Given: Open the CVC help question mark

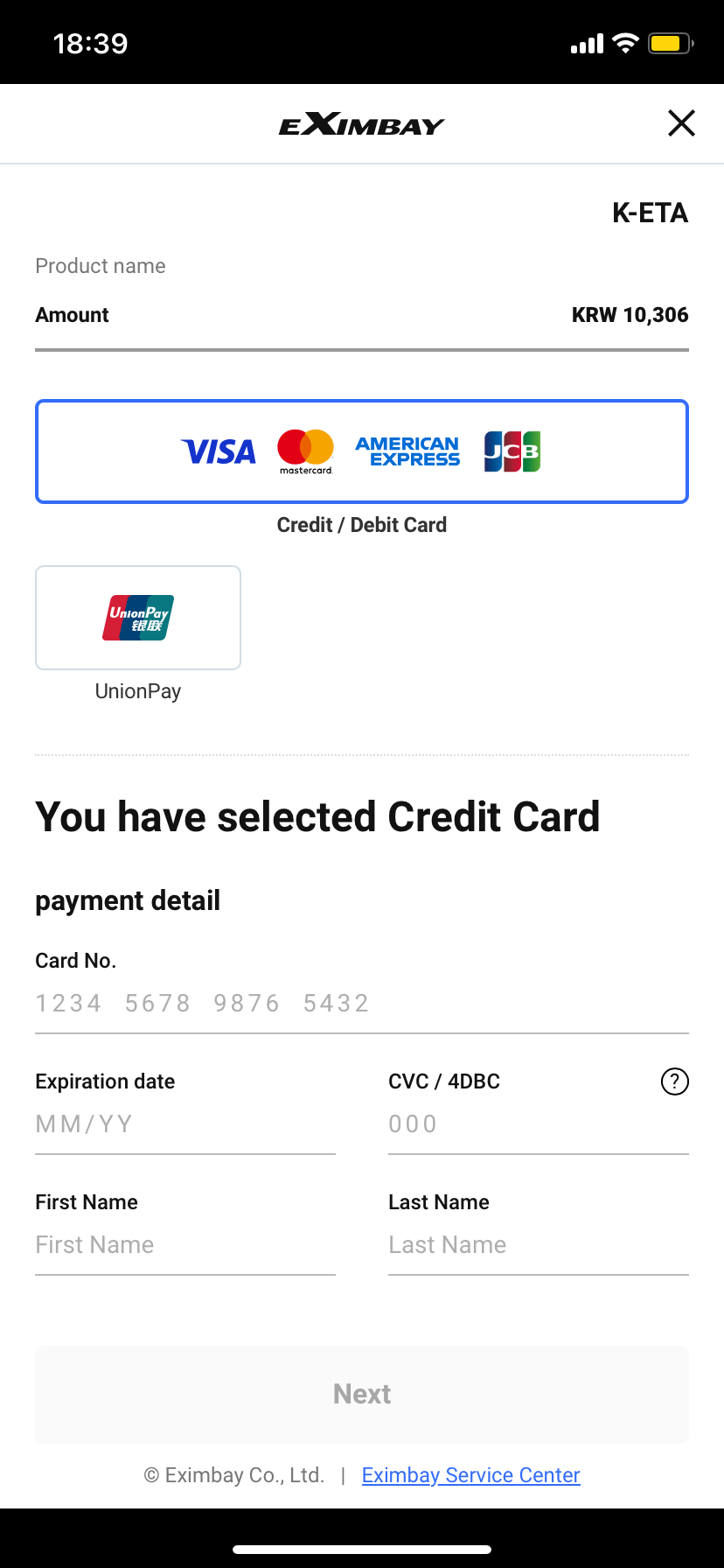Looking at the screenshot, I should (674, 1081).
